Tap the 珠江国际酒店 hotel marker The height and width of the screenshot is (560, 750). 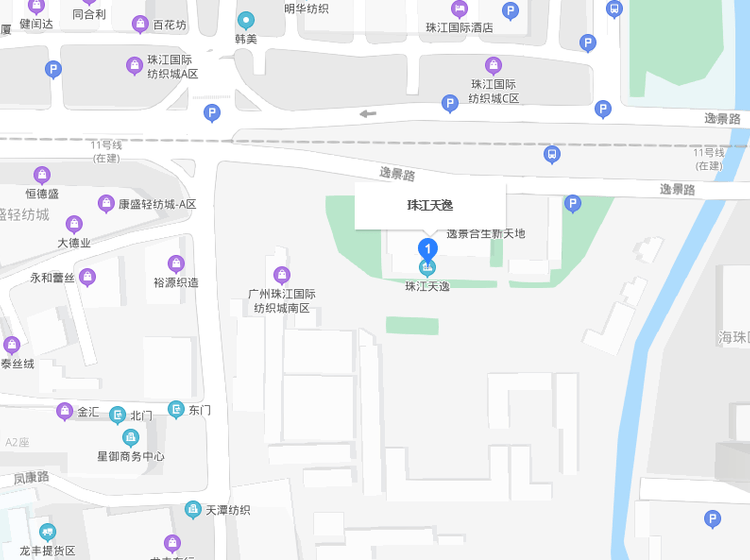coord(459,9)
